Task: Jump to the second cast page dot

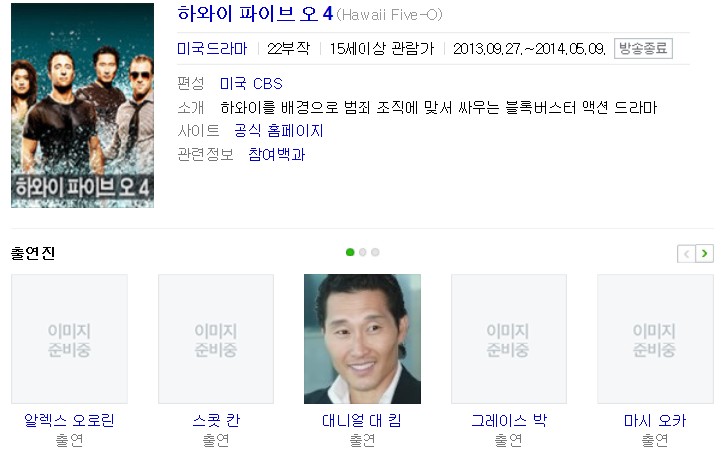Action: pos(363,252)
